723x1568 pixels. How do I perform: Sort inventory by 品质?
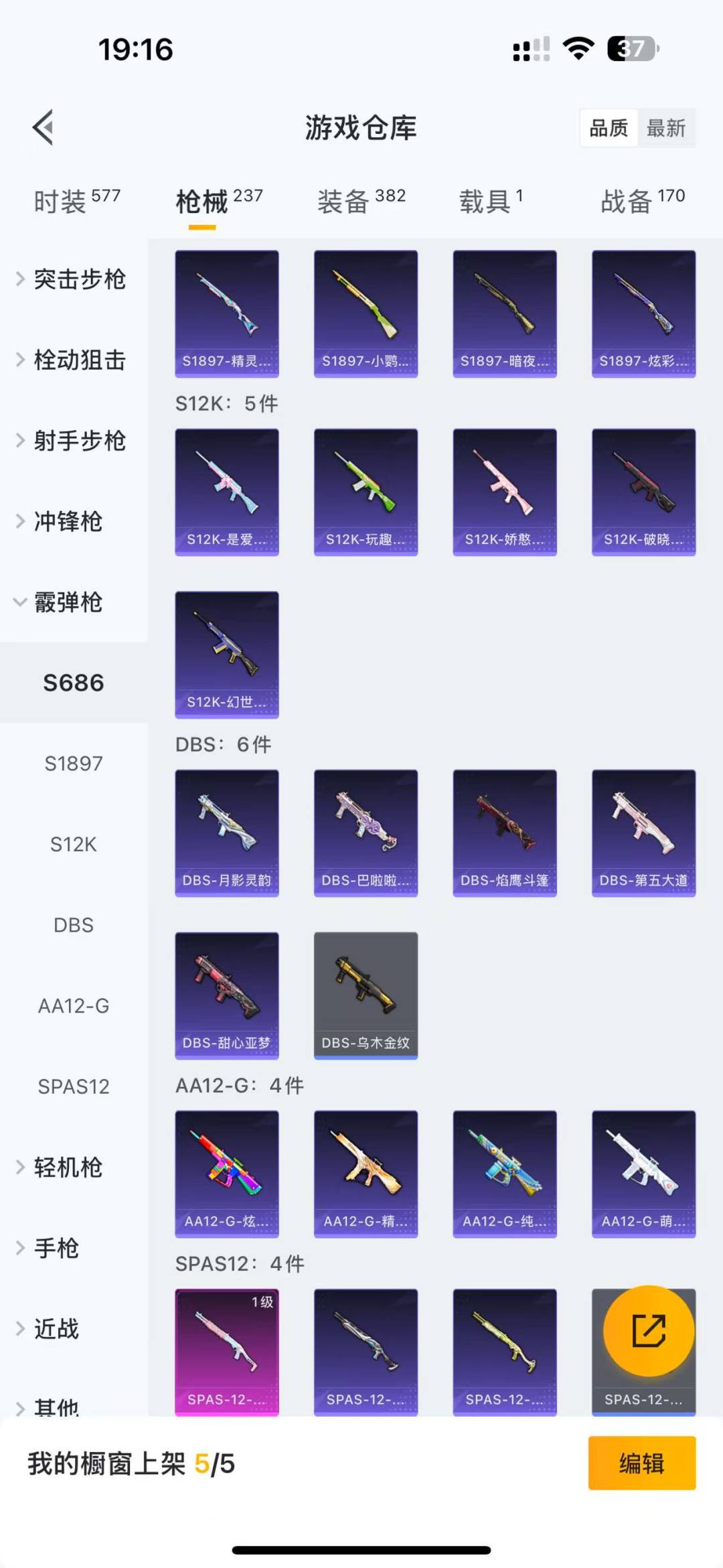click(609, 128)
